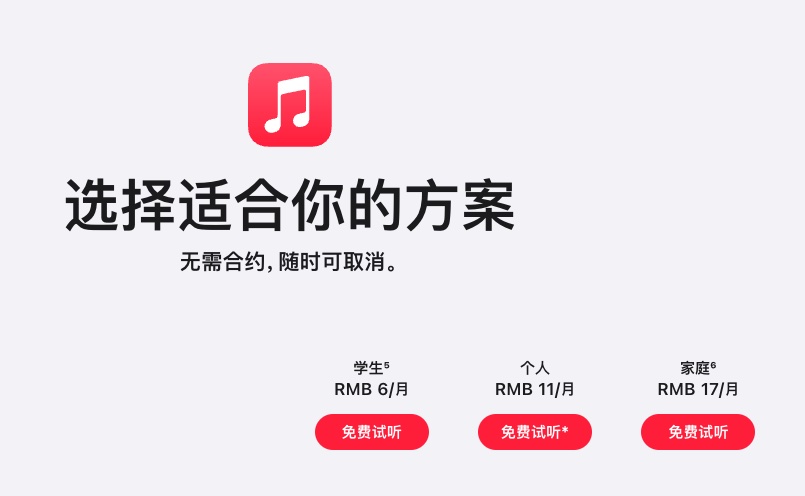The width and height of the screenshot is (805, 496).
Task: Start free trial for the student plan
Action: (371, 432)
